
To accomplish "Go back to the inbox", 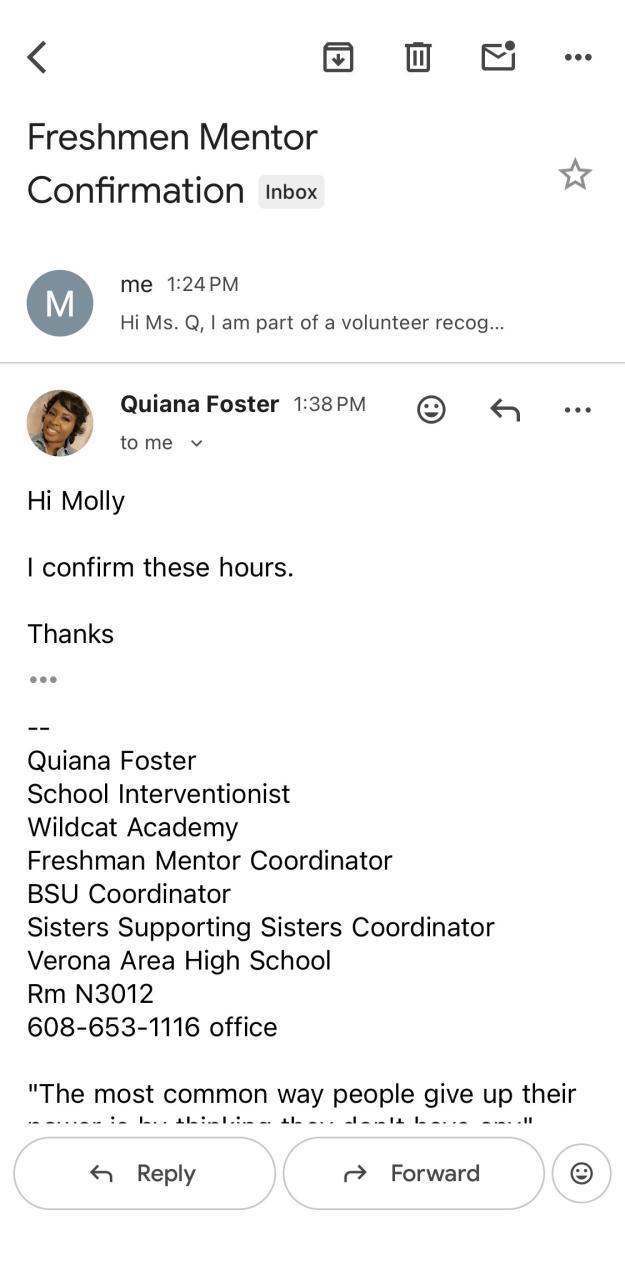I will (37, 57).
